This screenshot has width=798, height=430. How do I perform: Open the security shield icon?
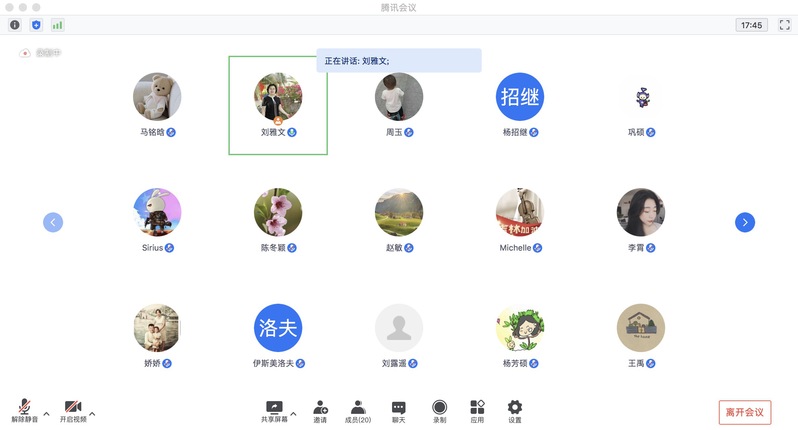pyautogui.click(x=36, y=25)
